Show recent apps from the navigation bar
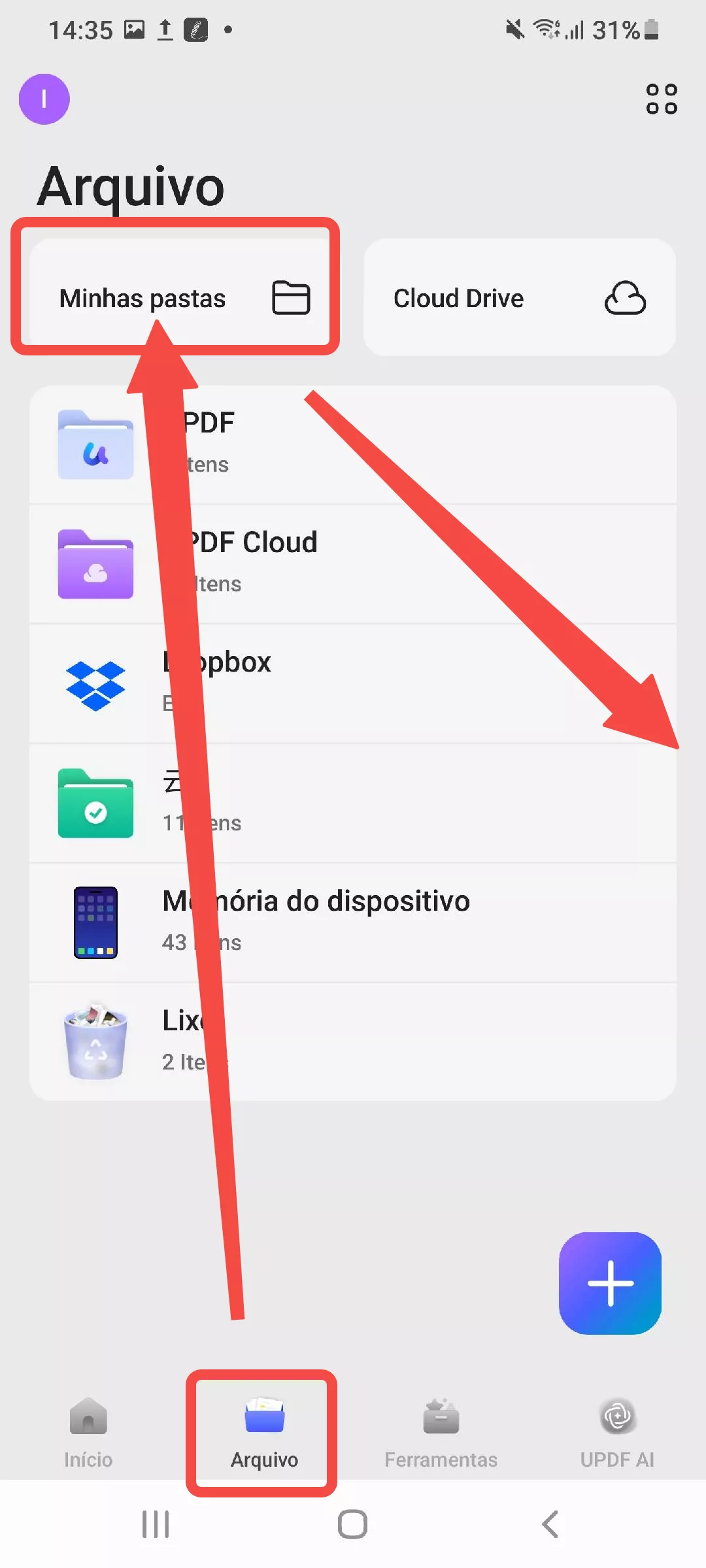 156,1524
